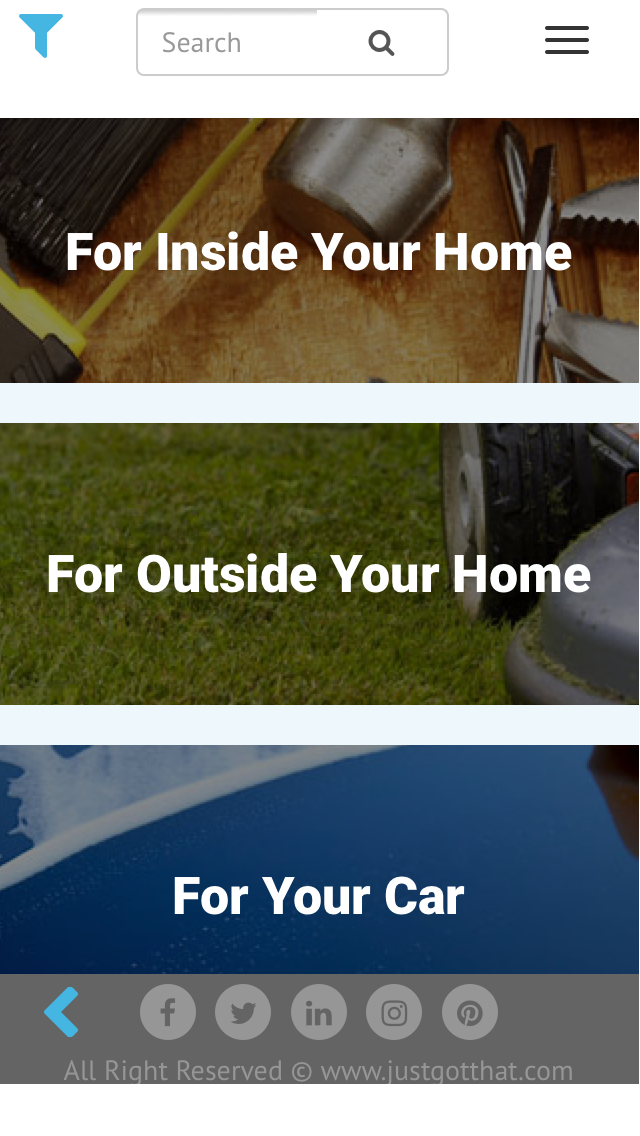640x1136 pixels.
Task: Tap the magnifying glass search icon
Action: pyautogui.click(x=381, y=43)
